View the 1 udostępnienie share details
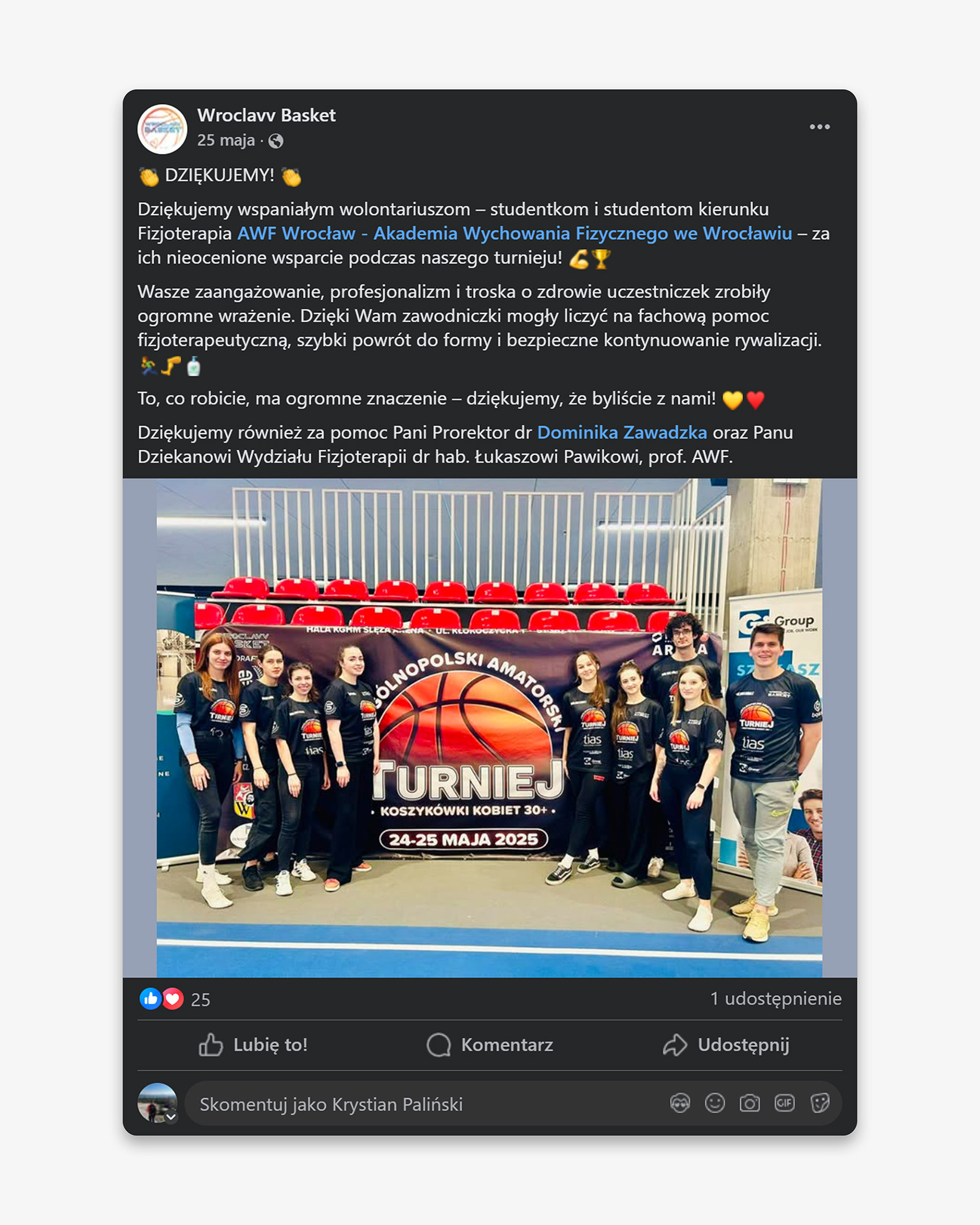 (775, 998)
